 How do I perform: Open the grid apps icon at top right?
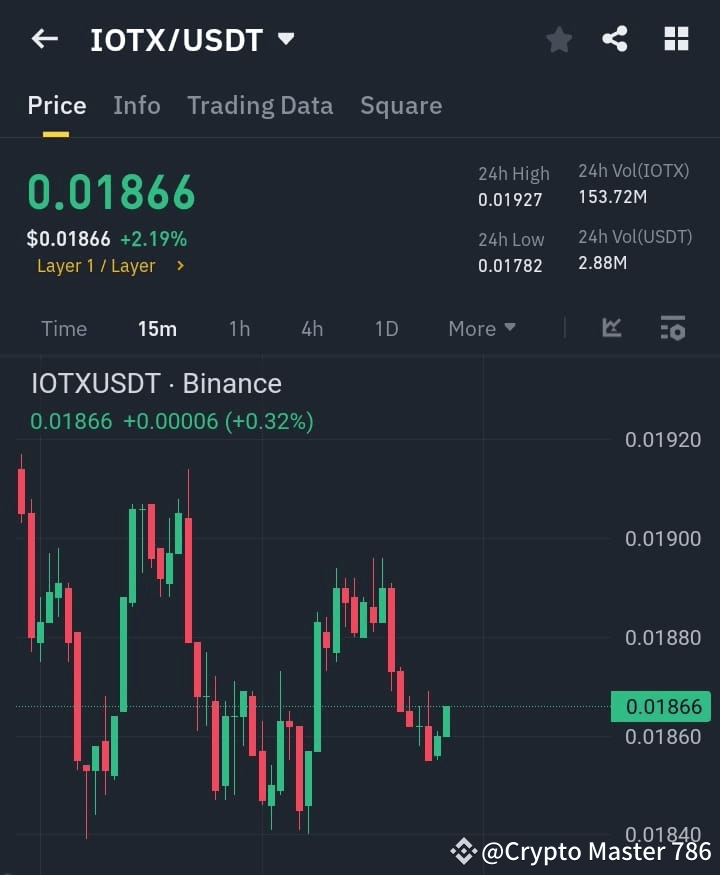click(676, 39)
